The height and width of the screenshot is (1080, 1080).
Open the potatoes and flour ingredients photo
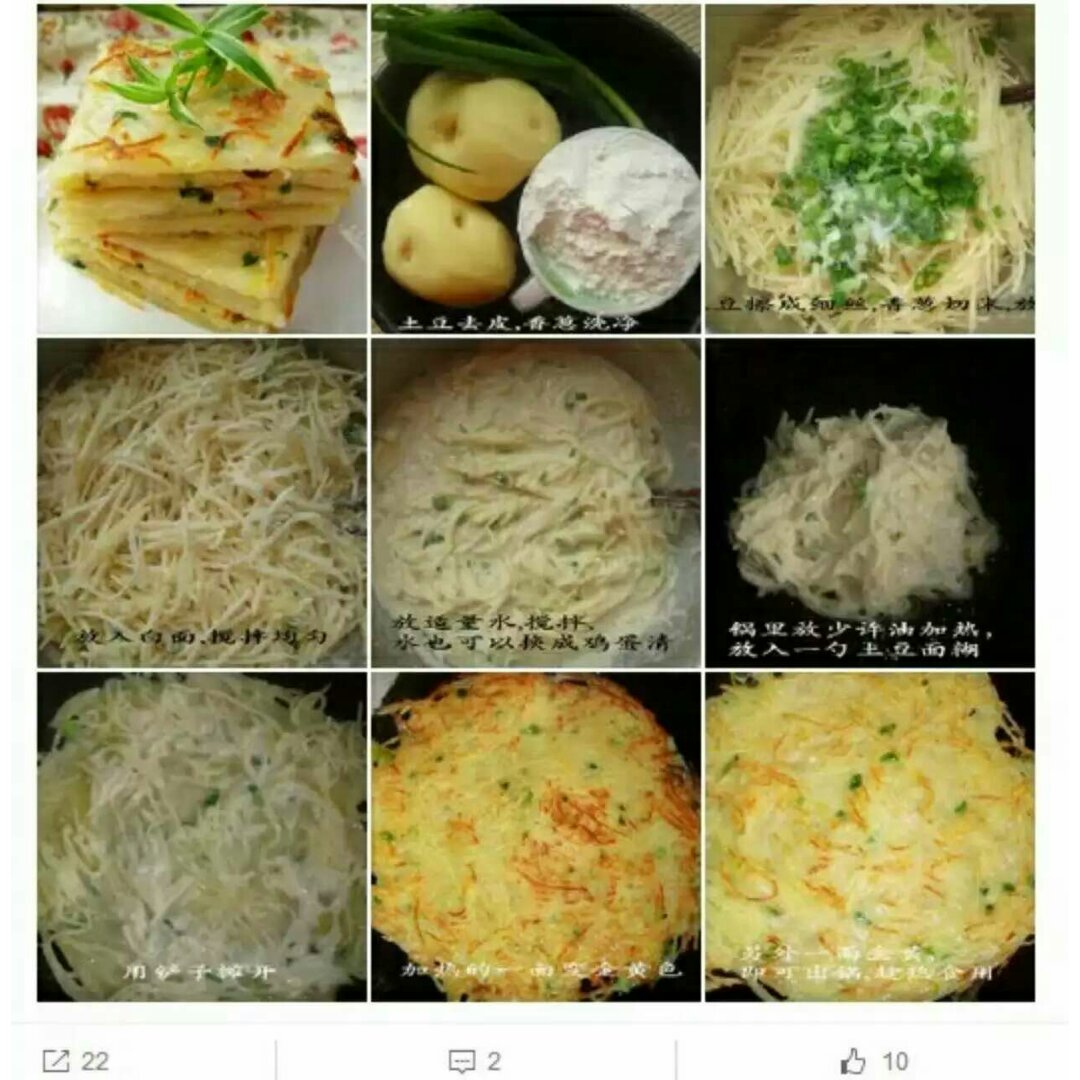pyautogui.click(x=536, y=169)
